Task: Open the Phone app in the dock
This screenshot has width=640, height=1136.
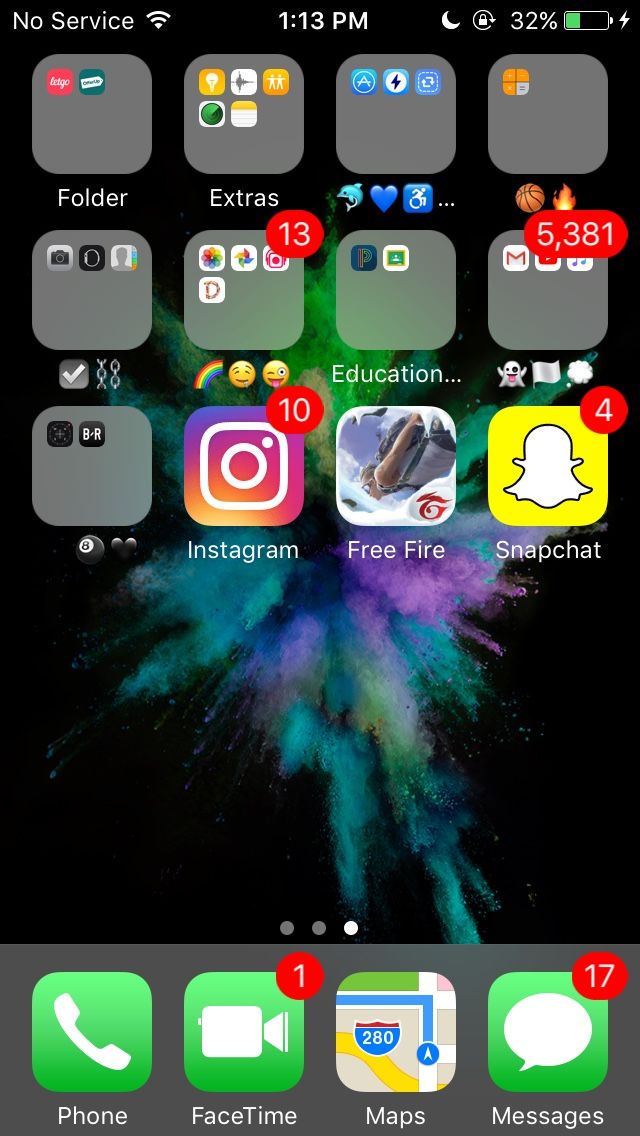Action: 92,1031
